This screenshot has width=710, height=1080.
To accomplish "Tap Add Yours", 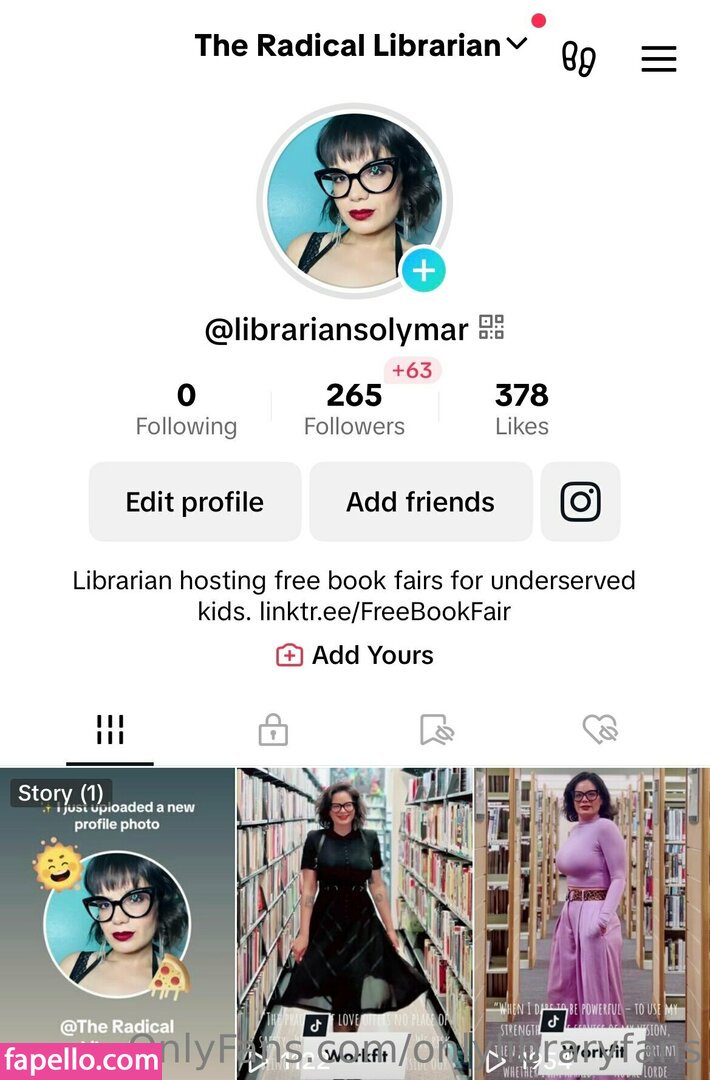I will click(x=355, y=655).
